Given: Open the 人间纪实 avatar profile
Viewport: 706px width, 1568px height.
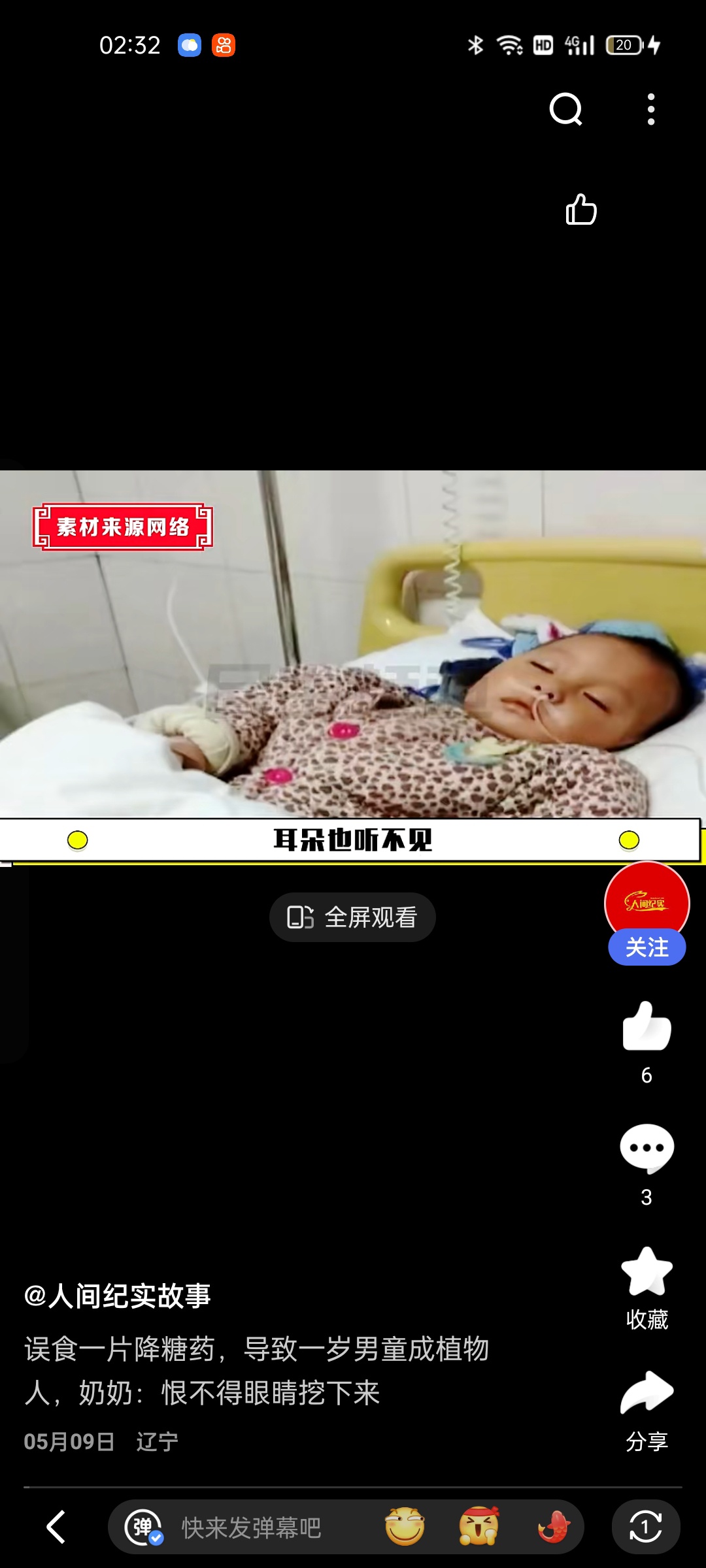Looking at the screenshot, I should (647, 902).
